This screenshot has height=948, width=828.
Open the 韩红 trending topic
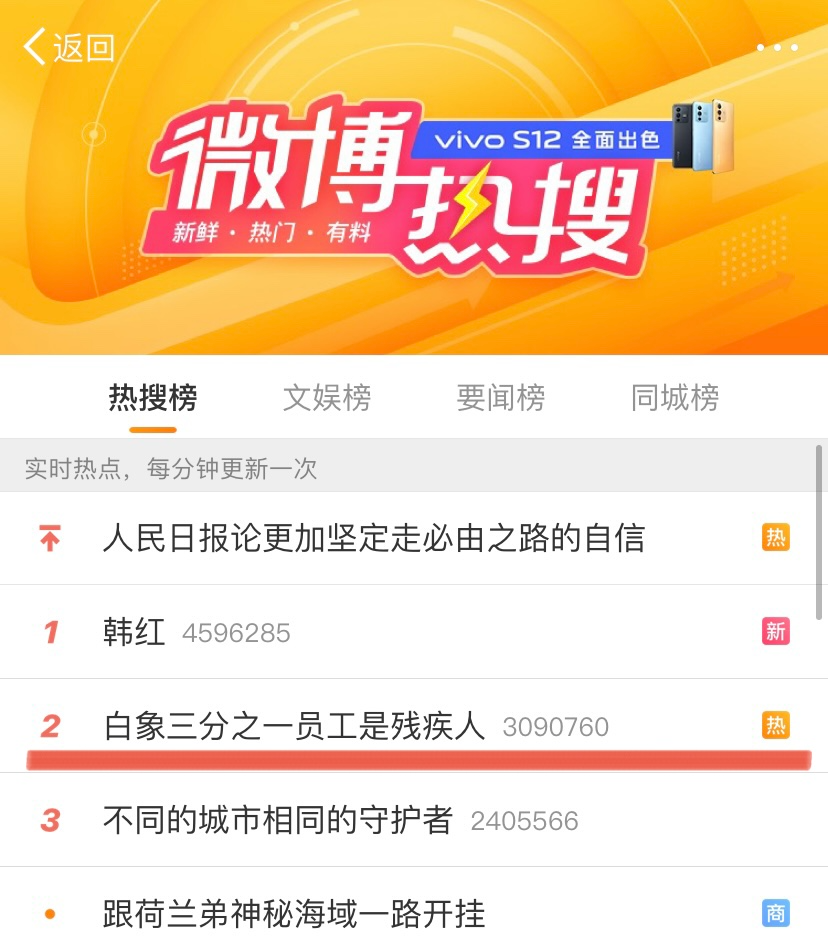(x=134, y=632)
